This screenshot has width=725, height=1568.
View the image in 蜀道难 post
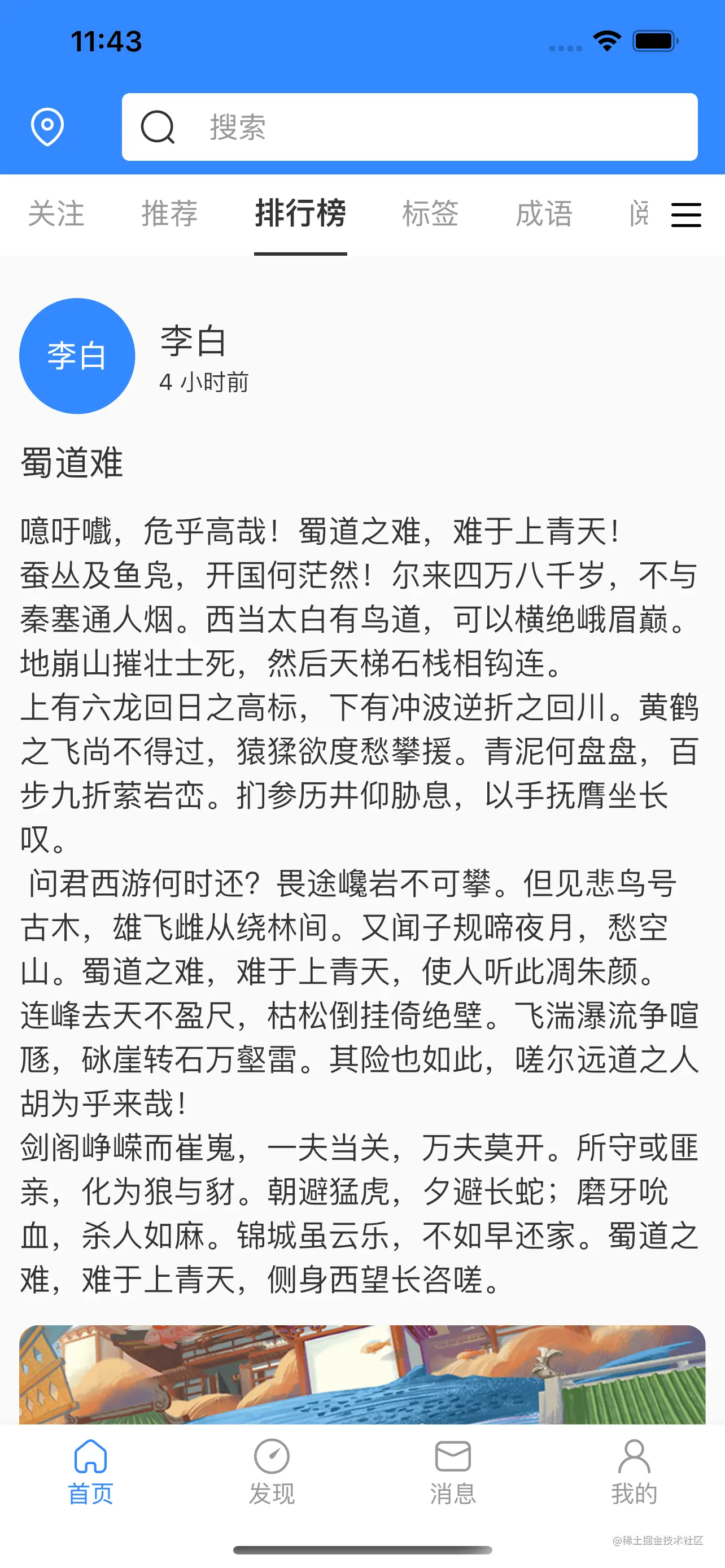coord(362,1374)
